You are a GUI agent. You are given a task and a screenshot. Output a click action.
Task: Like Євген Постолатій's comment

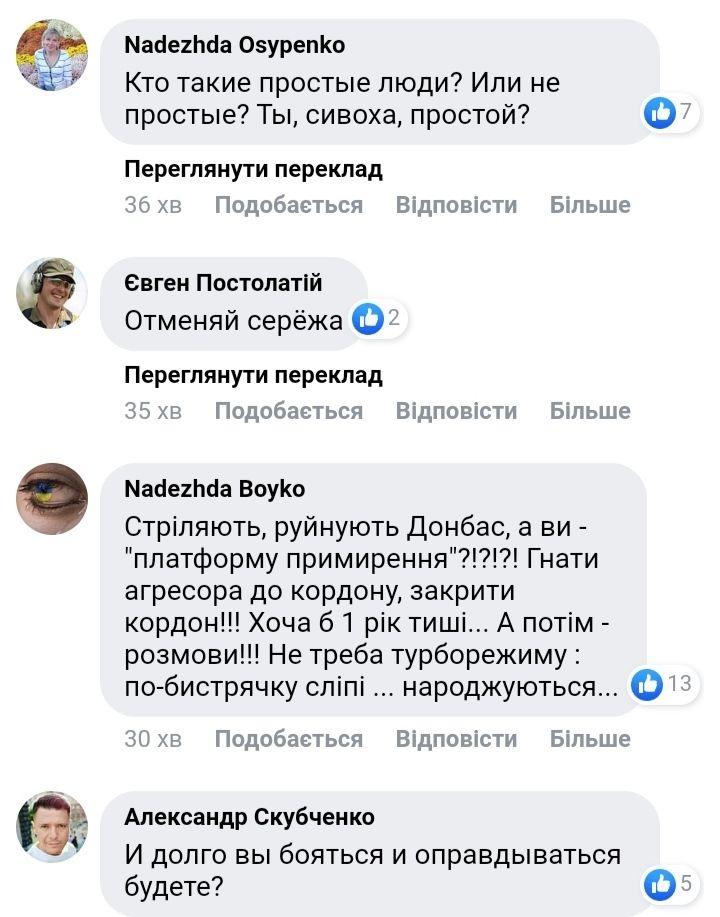tap(288, 411)
